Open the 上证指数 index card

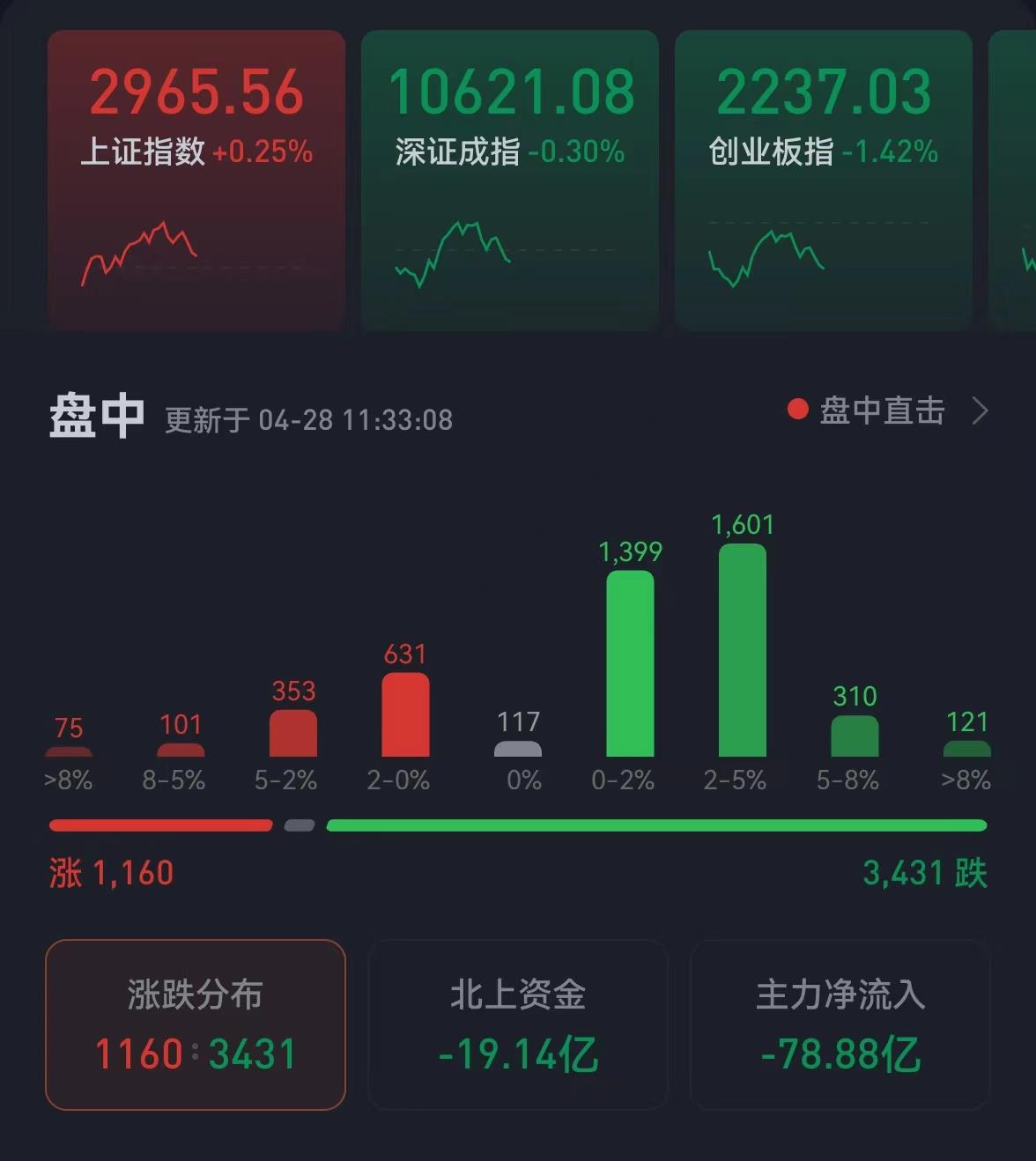[x=196, y=180]
